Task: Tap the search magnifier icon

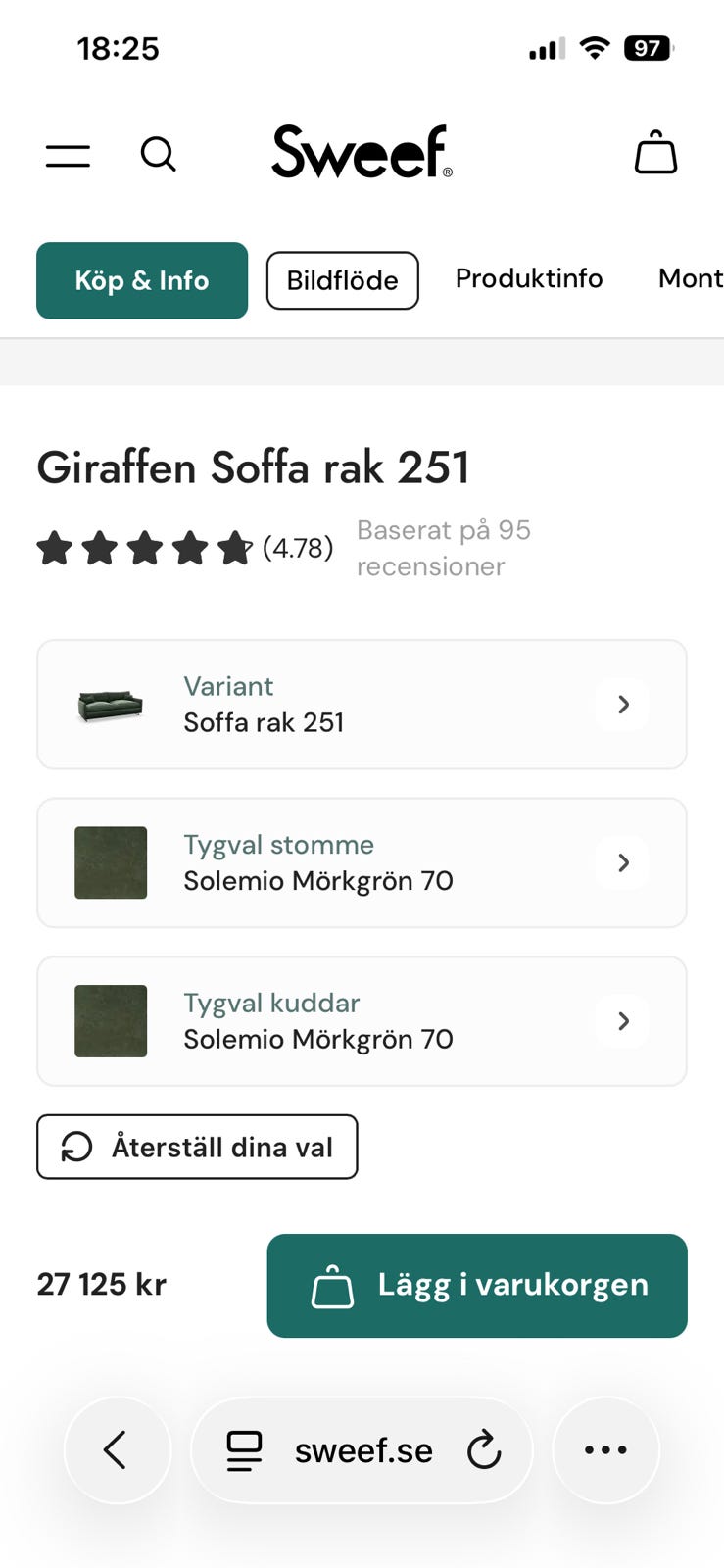Action: (x=158, y=154)
